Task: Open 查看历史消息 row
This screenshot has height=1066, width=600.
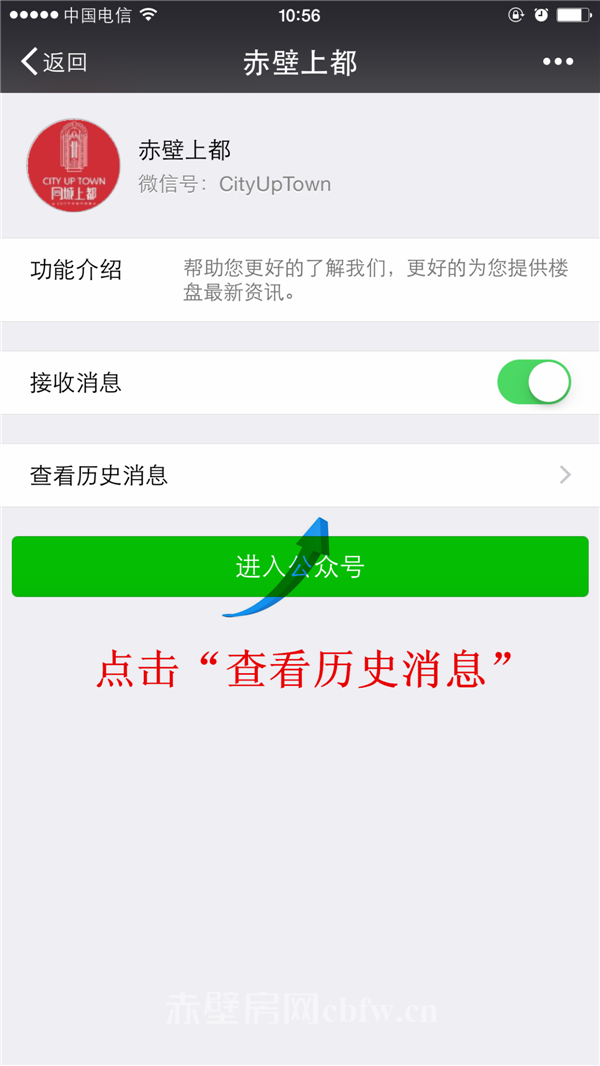Action: pos(300,475)
